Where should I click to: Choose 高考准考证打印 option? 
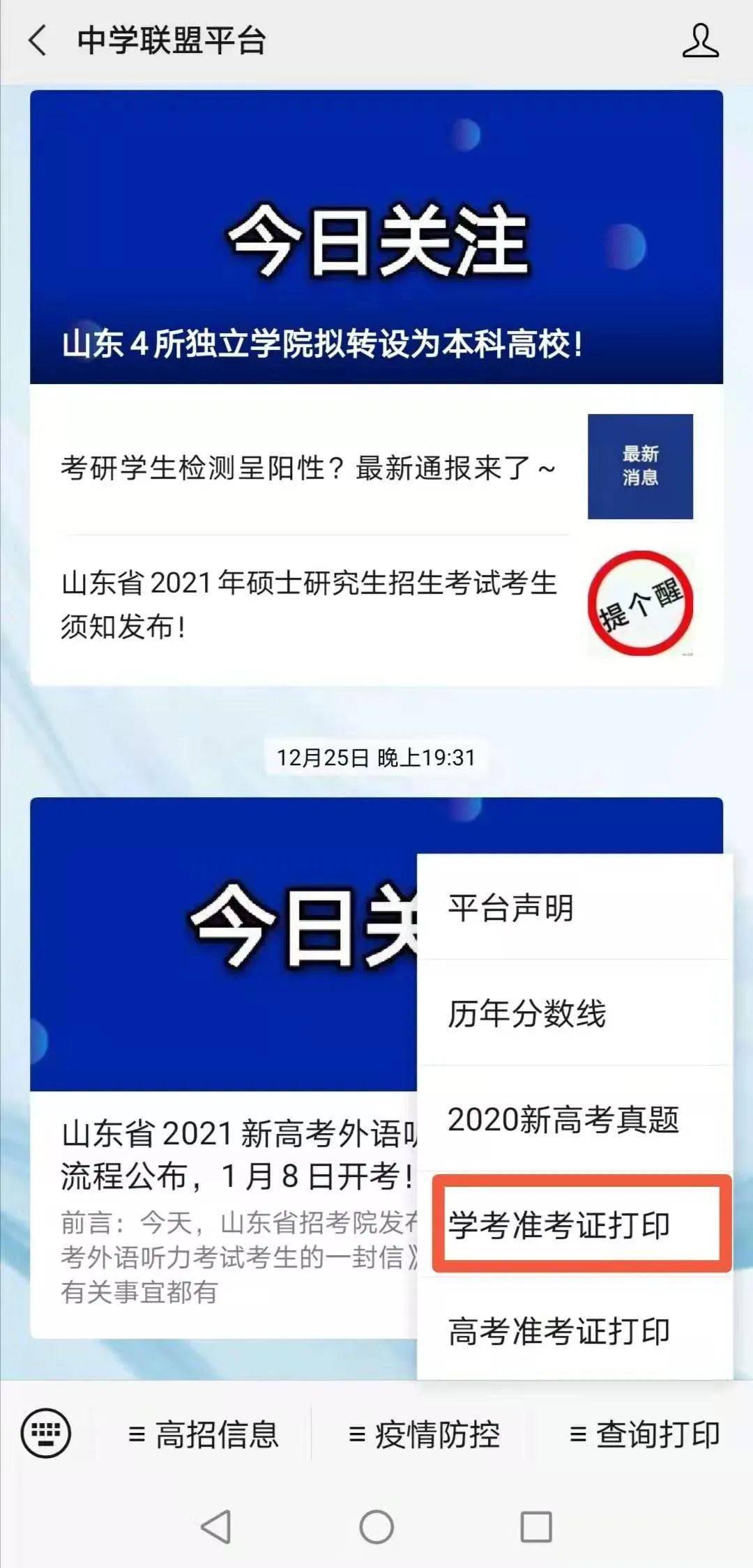pyautogui.click(x=575, y=1331)
